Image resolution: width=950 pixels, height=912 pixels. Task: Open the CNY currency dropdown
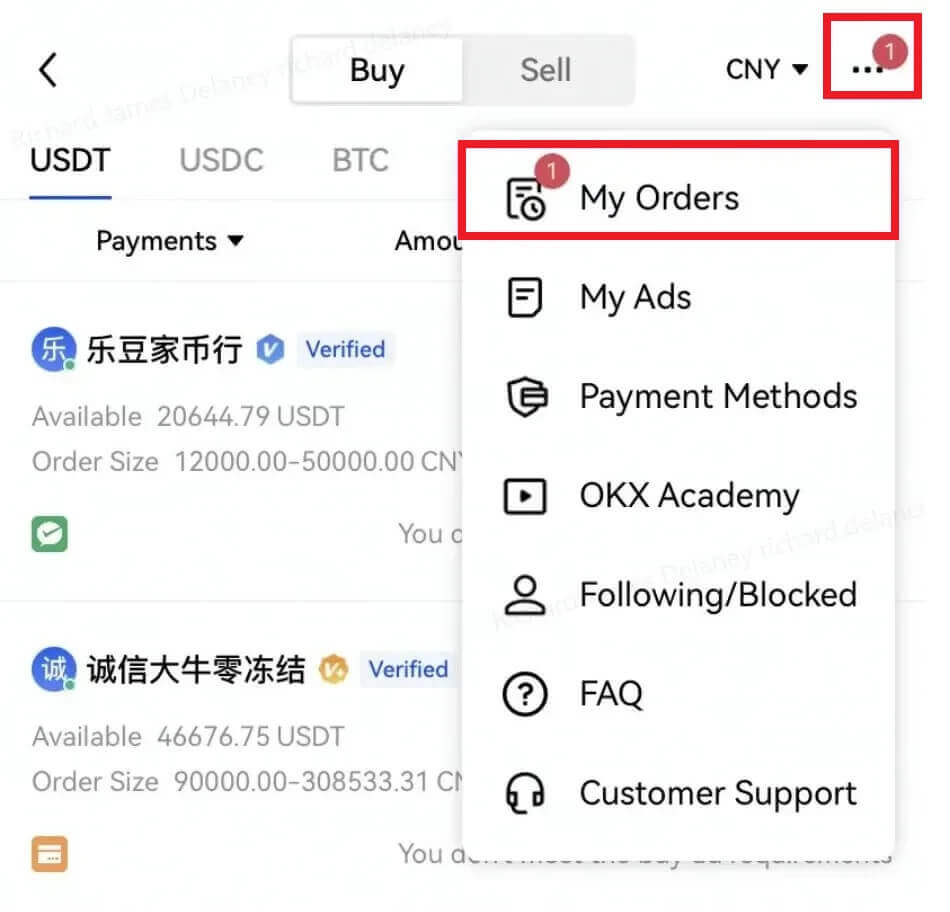point(767,70)
